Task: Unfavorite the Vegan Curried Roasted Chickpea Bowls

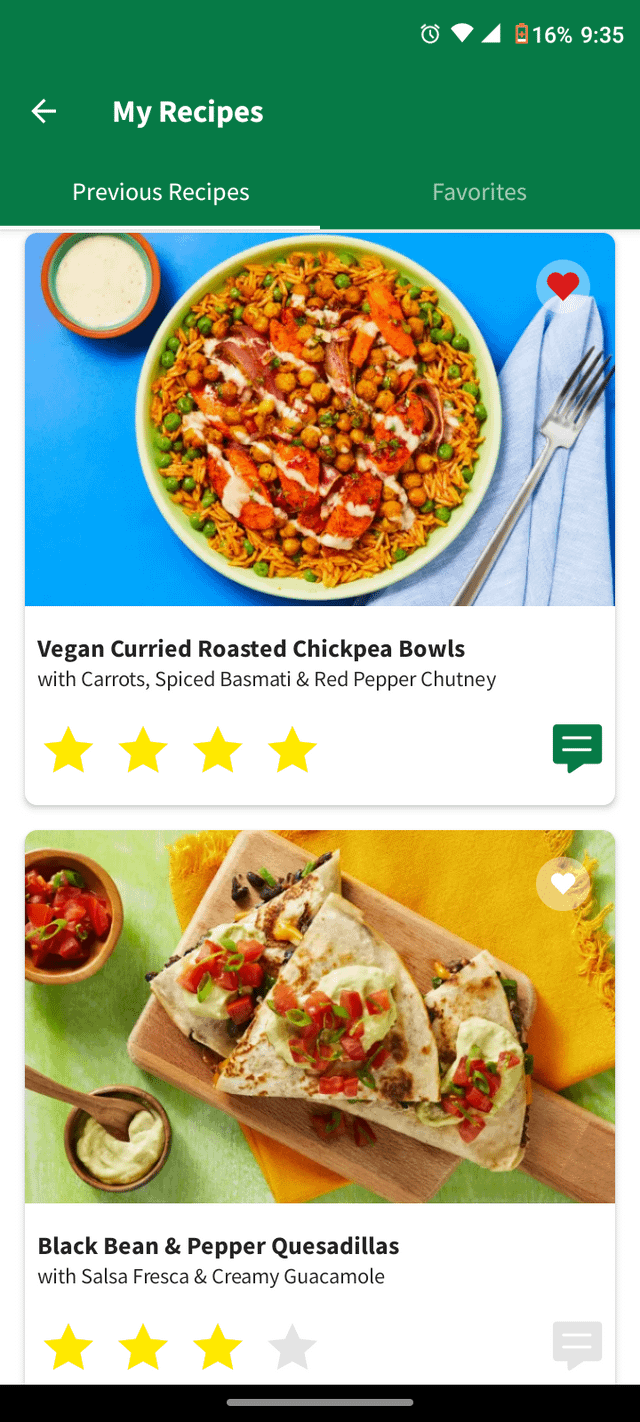Action: pyautogui.click(x=563, y=287)
